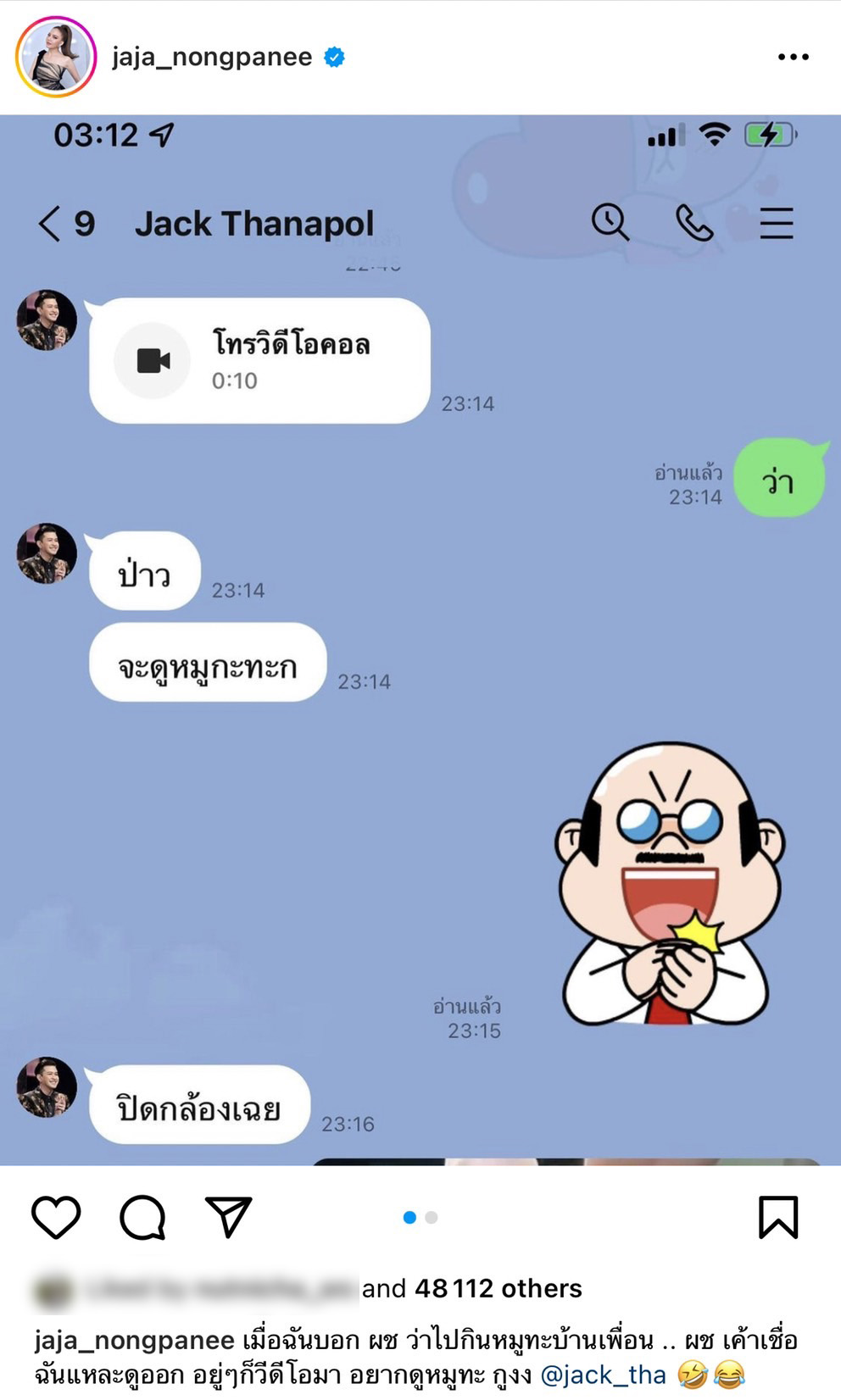841x1400 pixels.
Task: Save this post with the bookmark icon
Action: [777, 1218]
